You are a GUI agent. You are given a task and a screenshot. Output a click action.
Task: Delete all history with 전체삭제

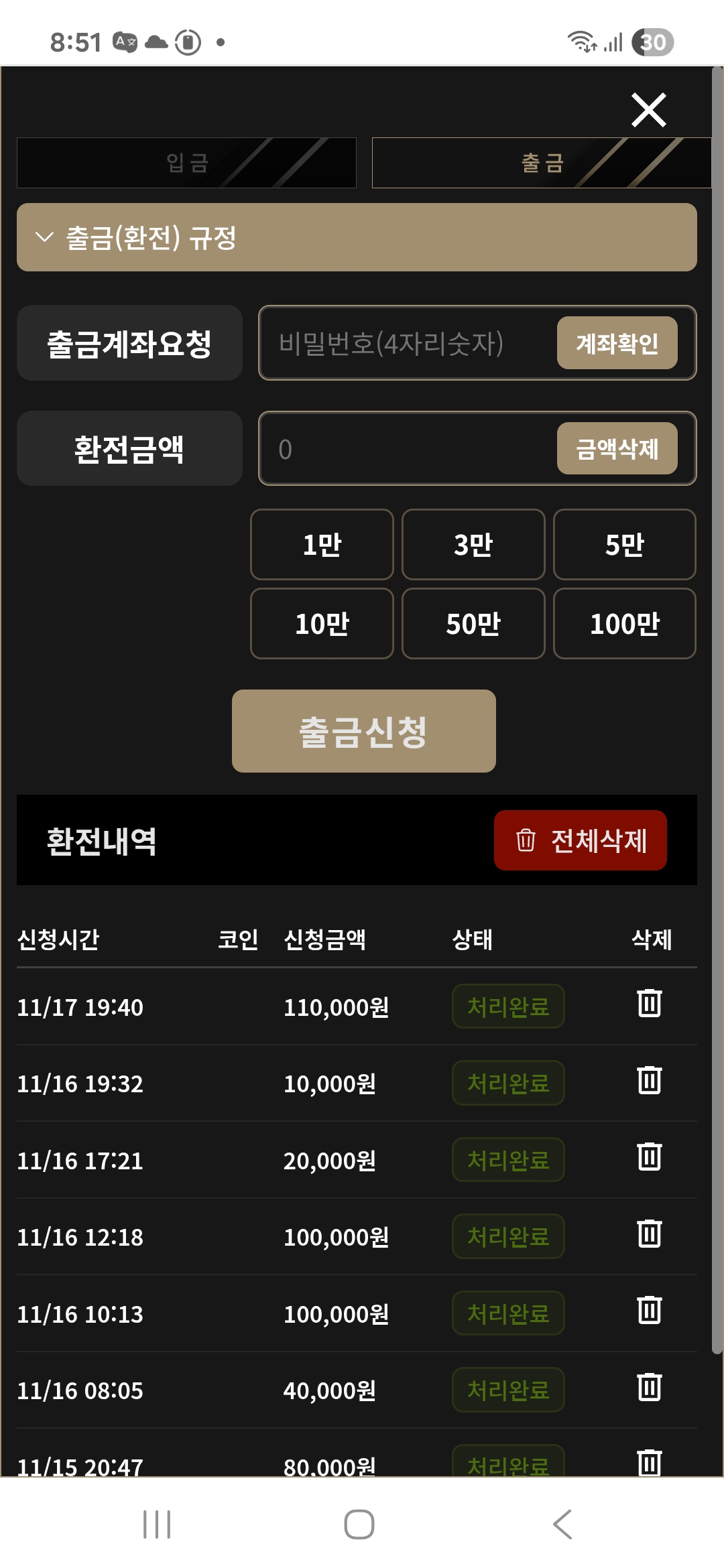point(580,840)
